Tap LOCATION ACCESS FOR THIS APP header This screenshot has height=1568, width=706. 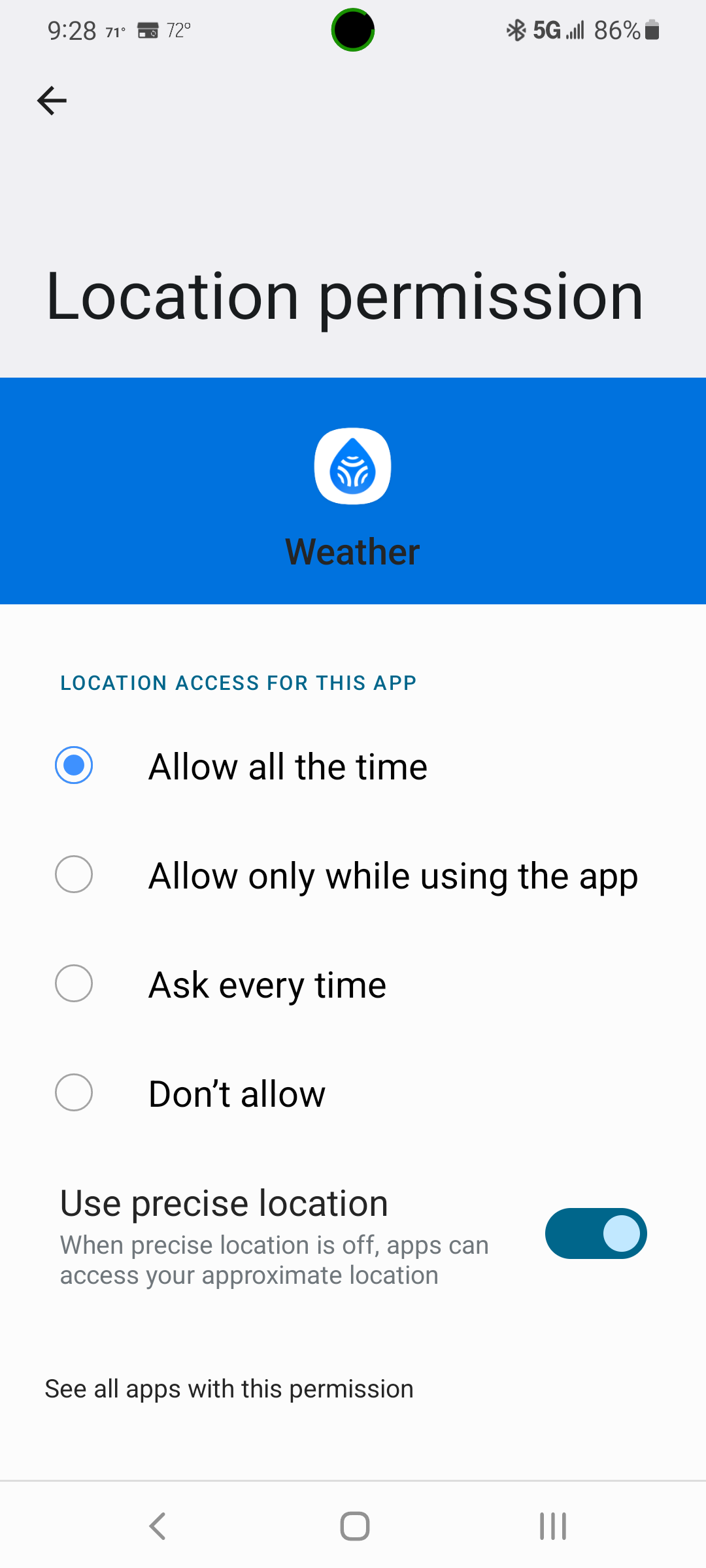[x=238, y=682]
